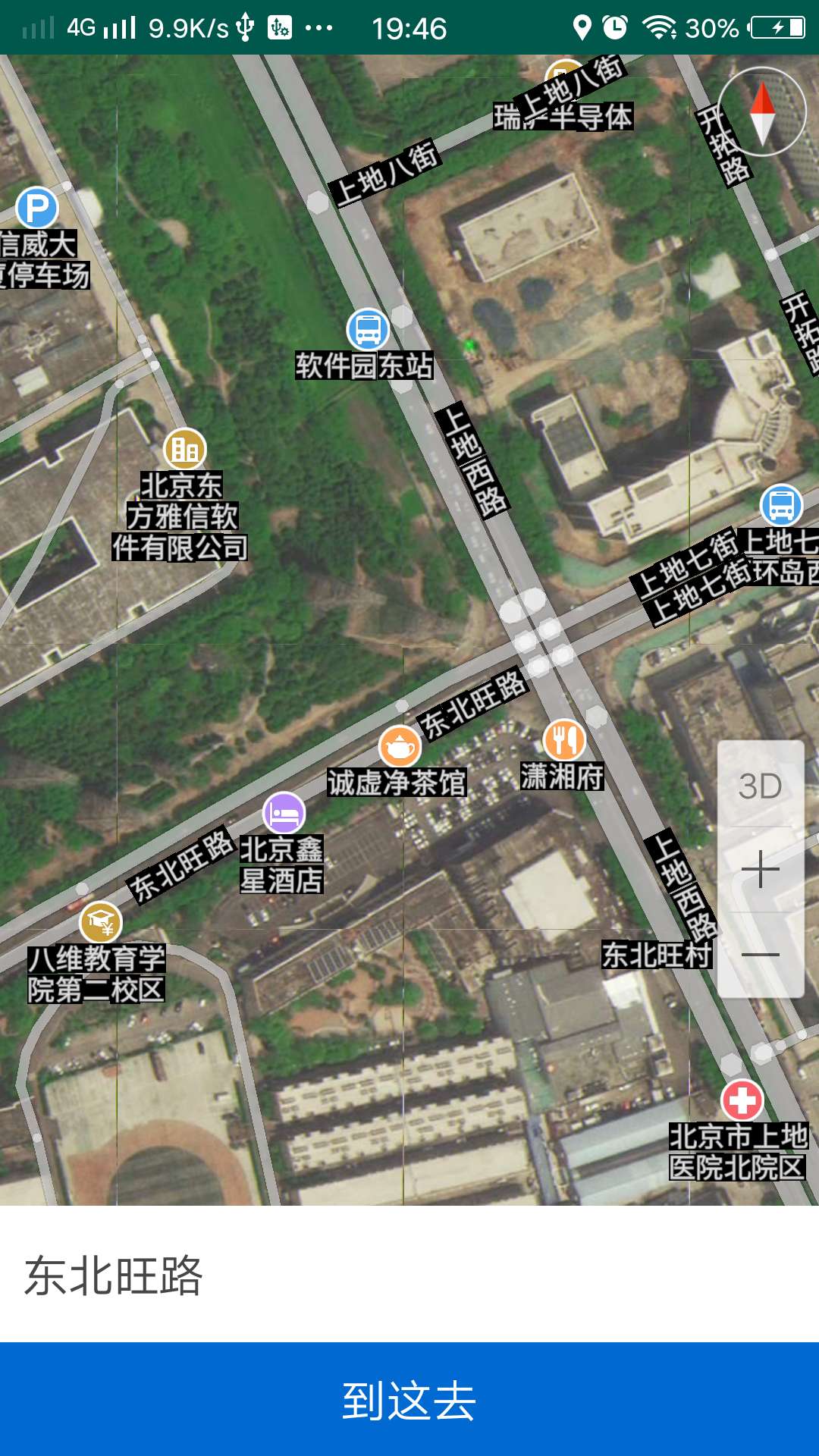
Task: Select the 八维教育学院第二校区 school marker
Action: tap(100, 923)
